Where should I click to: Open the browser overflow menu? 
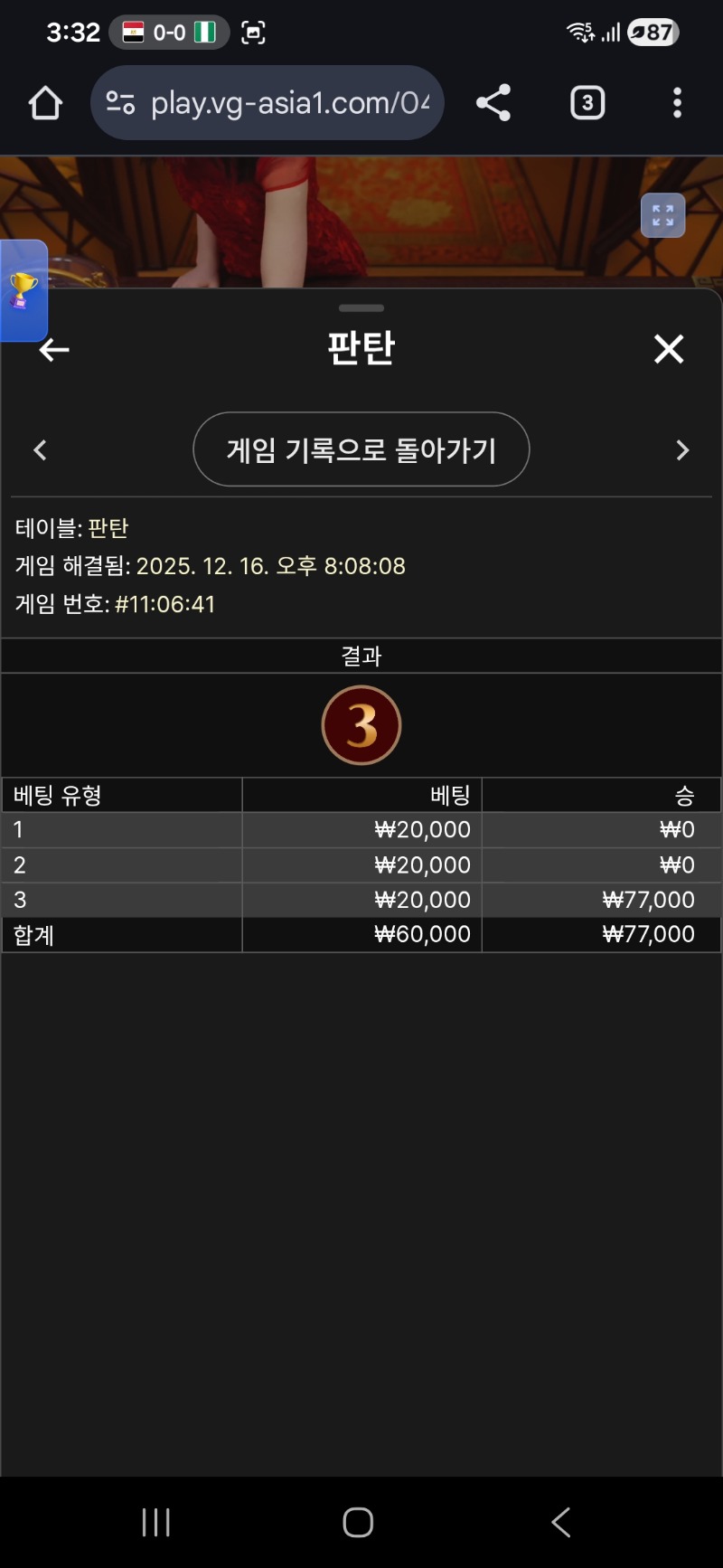[x=677, y=103]
